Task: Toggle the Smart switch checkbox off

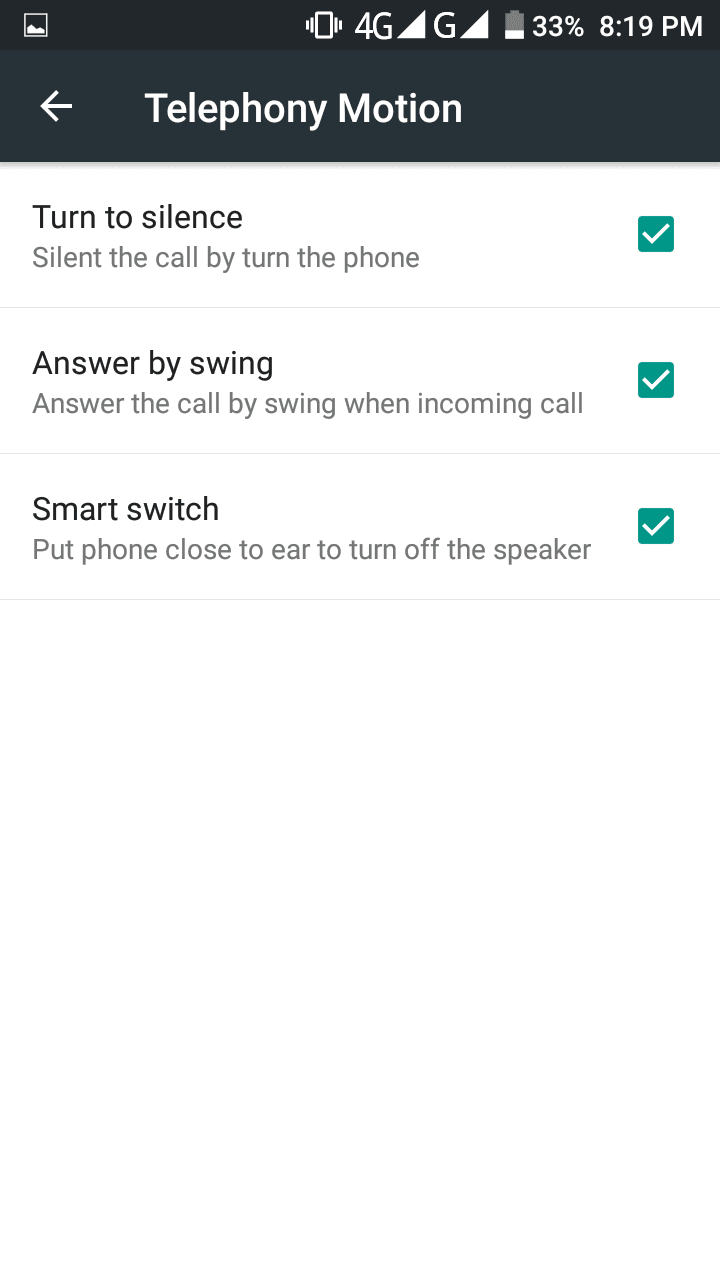Action: point(656,526)
